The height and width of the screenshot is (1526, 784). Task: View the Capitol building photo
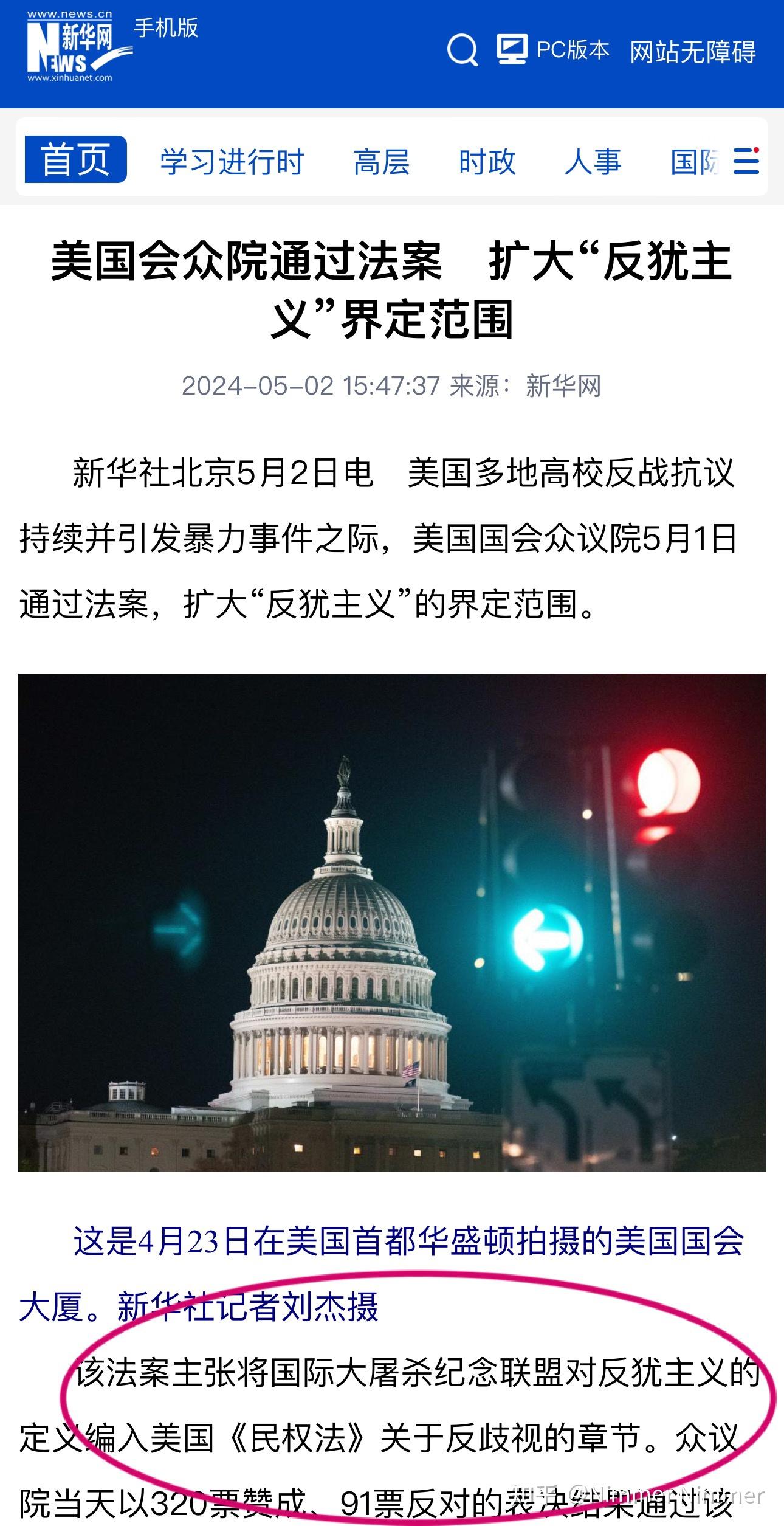pos(392,923)
